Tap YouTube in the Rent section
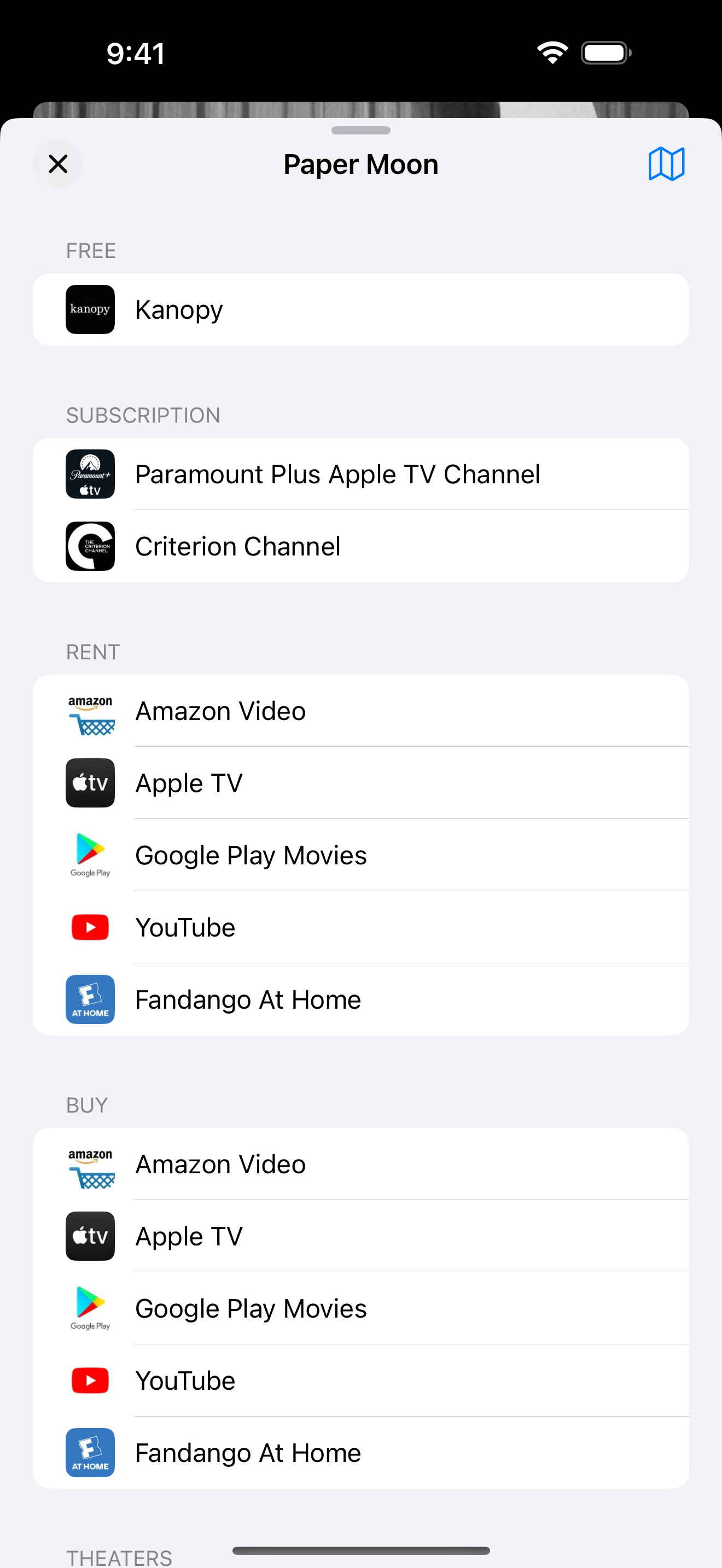The image size is (722, 1568). 360,927
